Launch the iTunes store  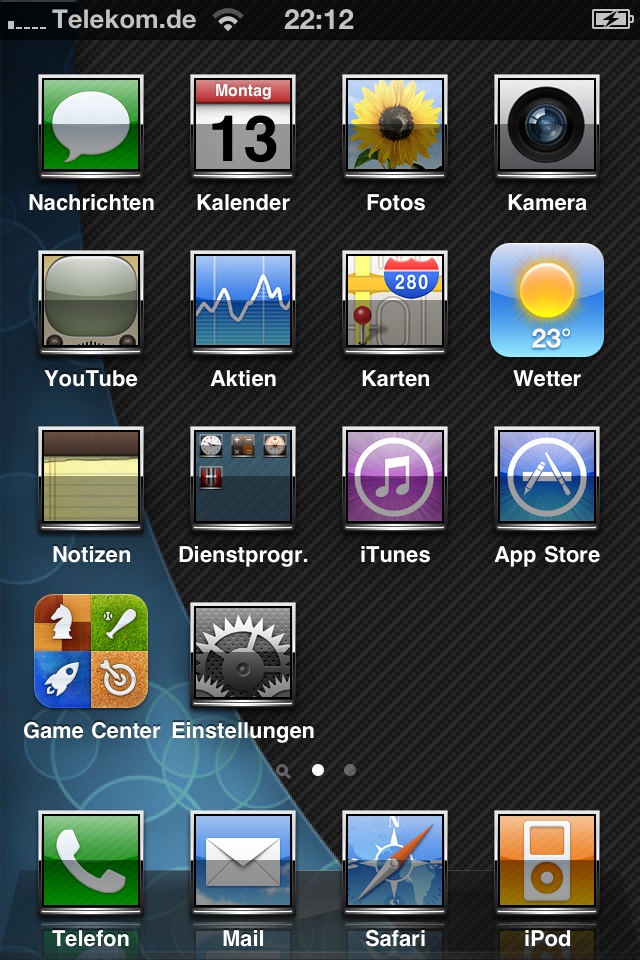pyautogui.click(x=395, y=478)
